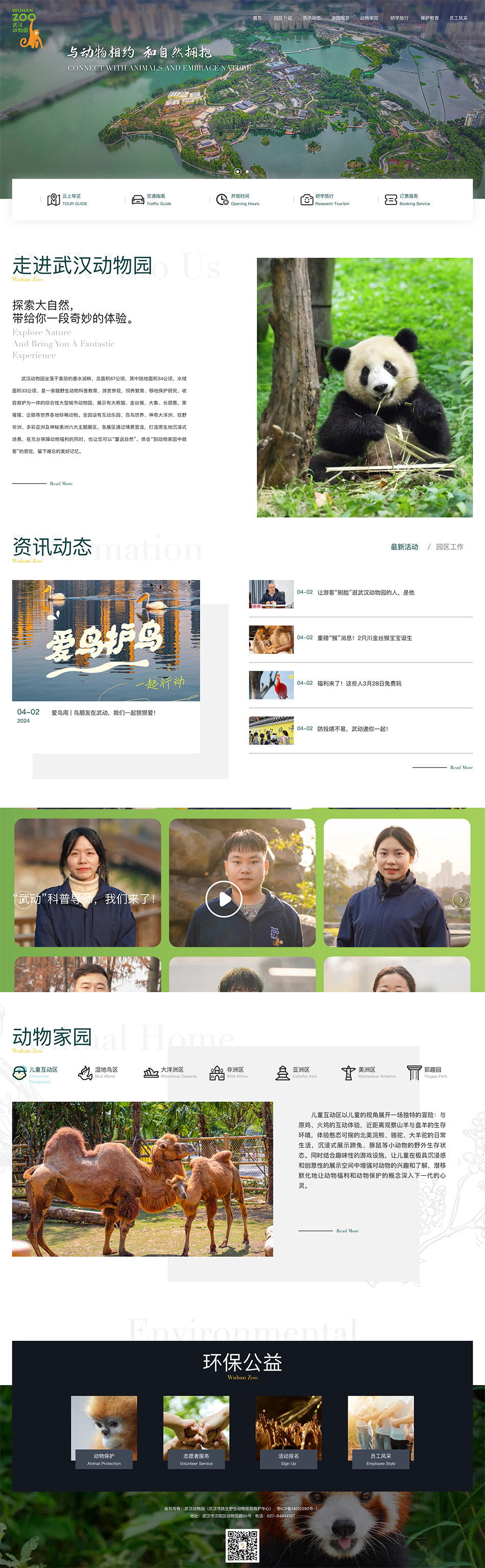Image resolution: width=485 pixels, height=1568 pixels.
Task: Open 交通指南 Traffic Guide shortcut
Action: pos(152,200)
